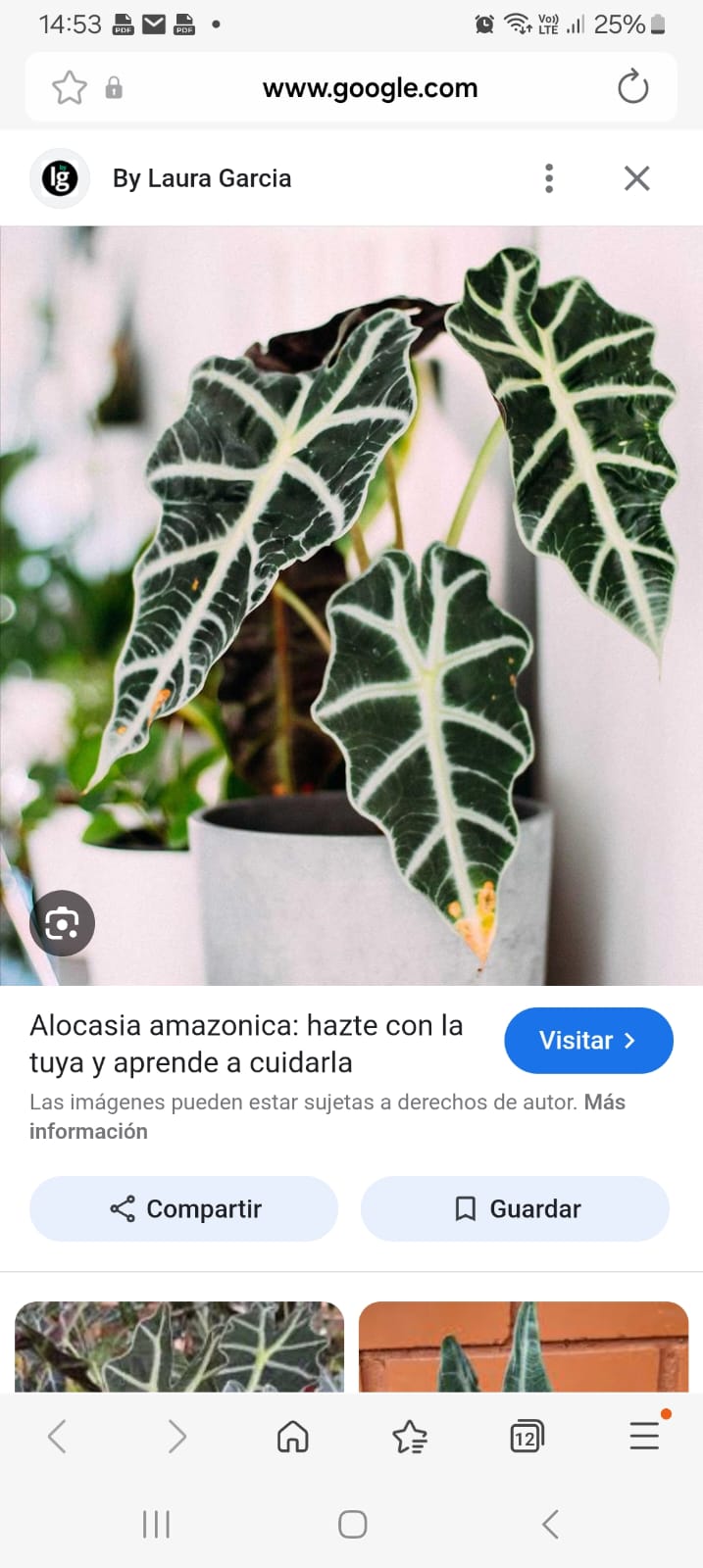
Task: Open the related leafy Alocasia image
Action: tap(179, 1347)
